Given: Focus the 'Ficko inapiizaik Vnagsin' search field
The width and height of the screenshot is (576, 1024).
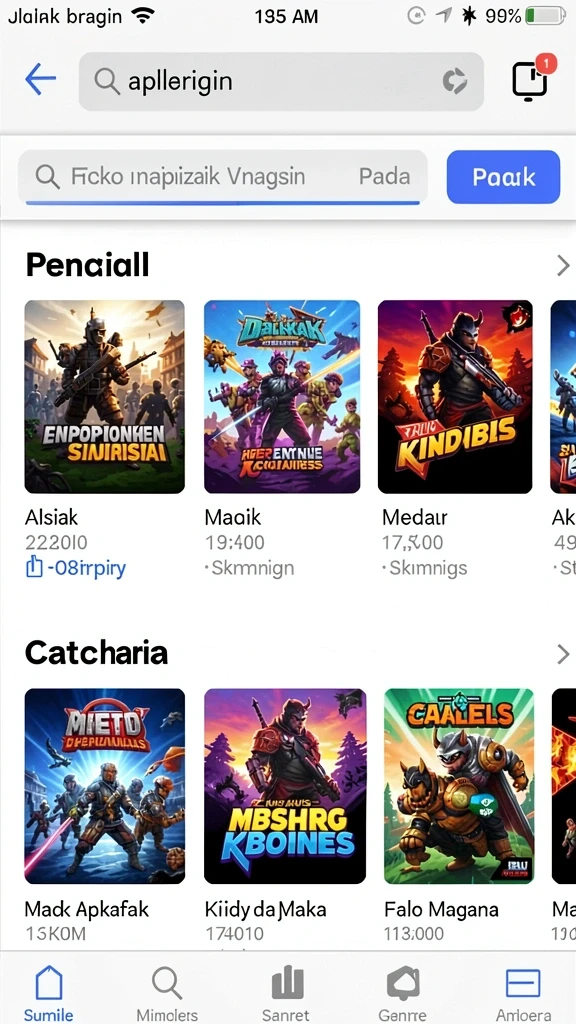Looking at the screenshot, I should (223, 177).
